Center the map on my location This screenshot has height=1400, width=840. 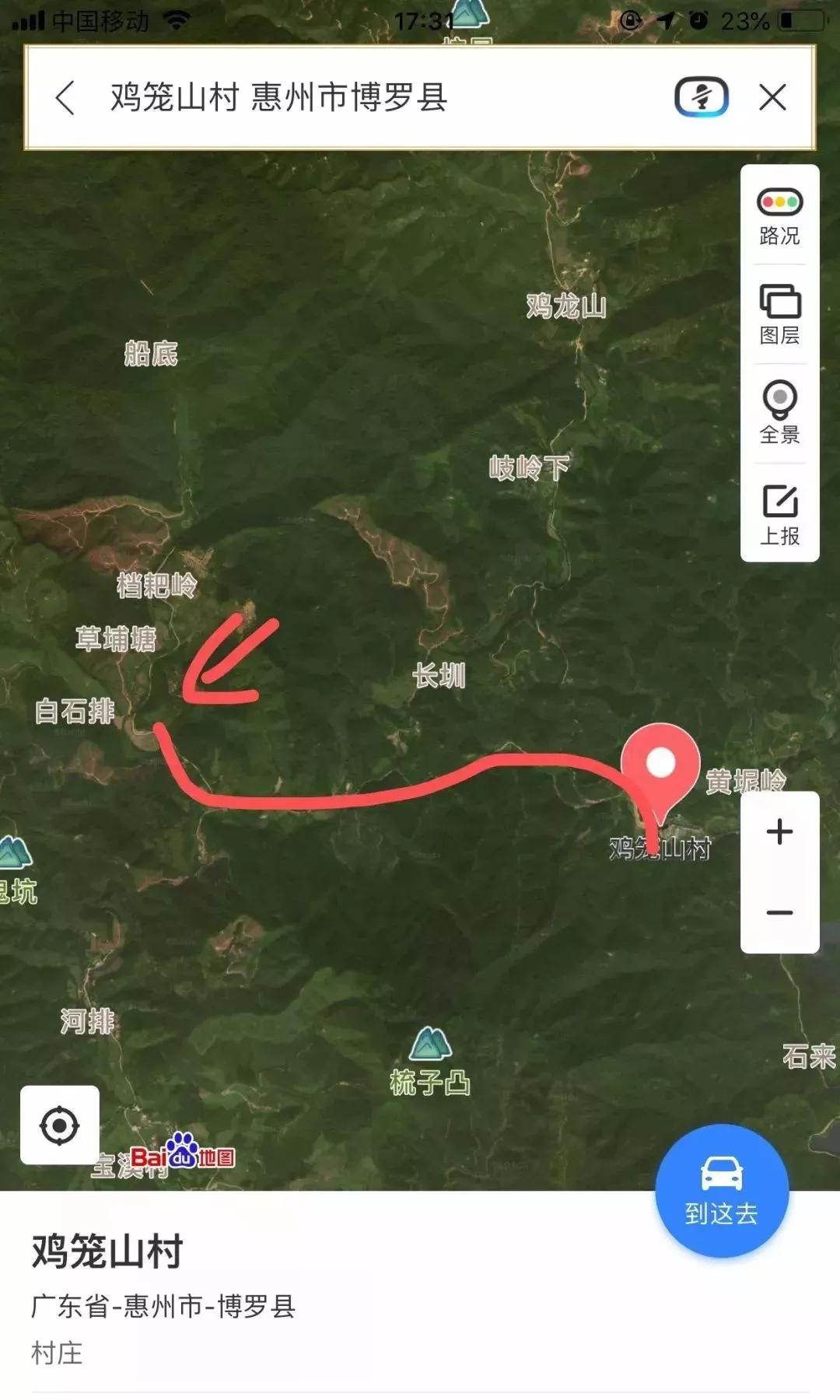[x=60, y=1125]
